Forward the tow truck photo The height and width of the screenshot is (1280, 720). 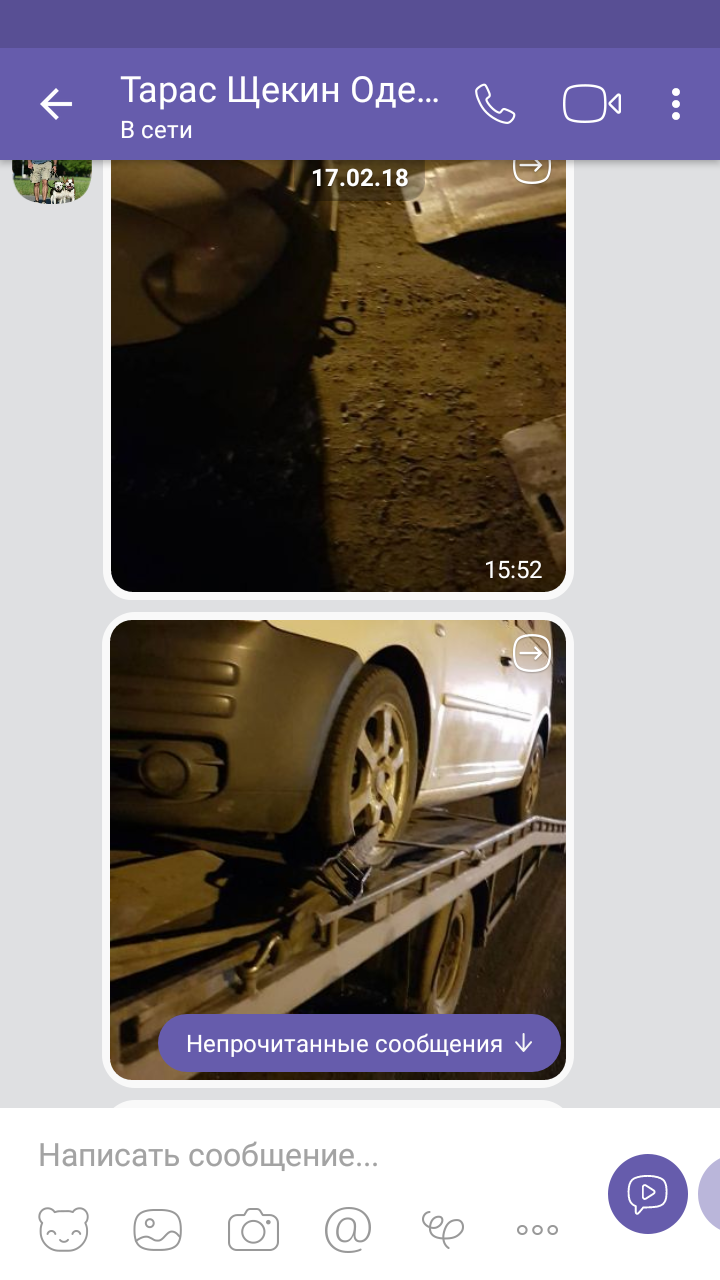click(x=532, y=653)
